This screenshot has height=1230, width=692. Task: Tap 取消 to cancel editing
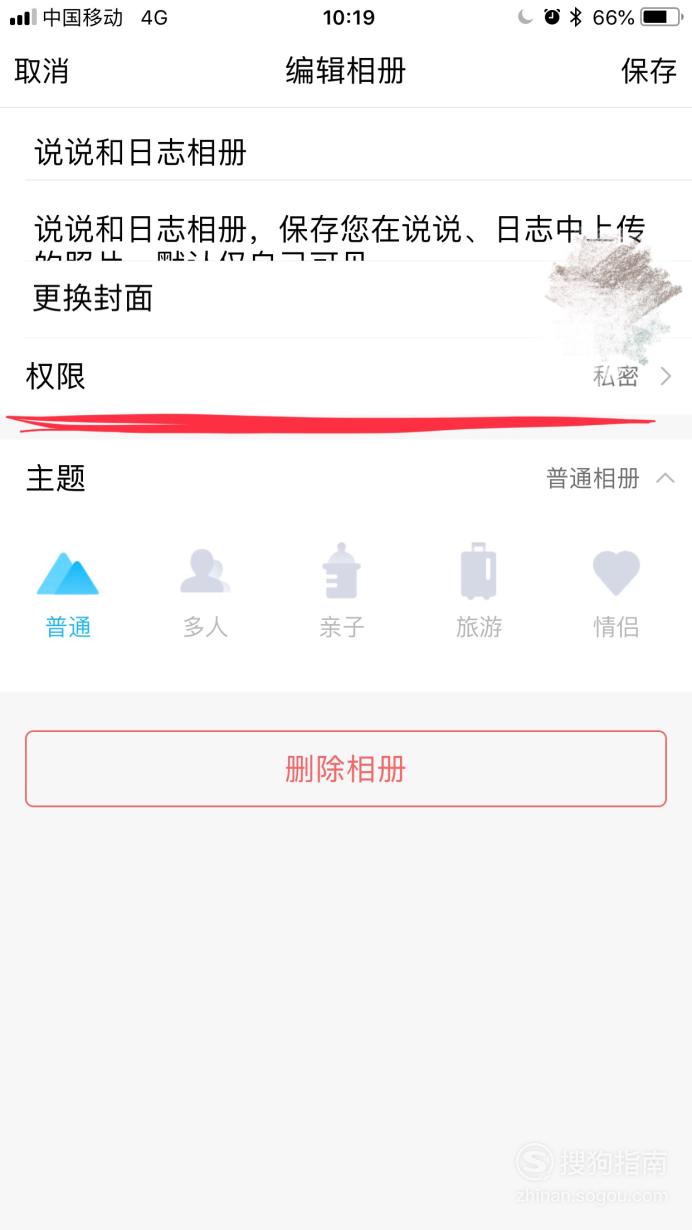pyautogui.click(x=42, y=72)
